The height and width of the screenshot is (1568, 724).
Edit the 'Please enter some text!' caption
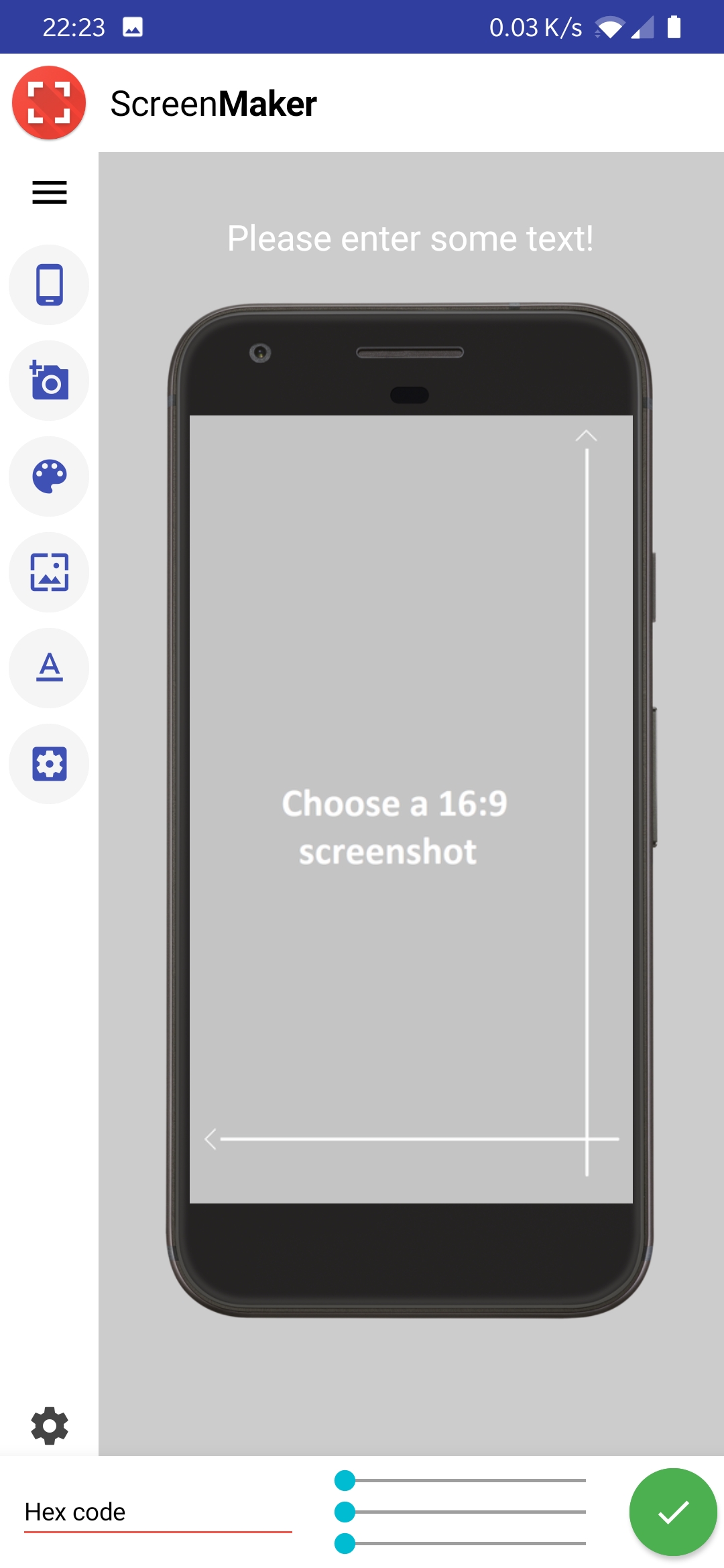click(410, 239)
